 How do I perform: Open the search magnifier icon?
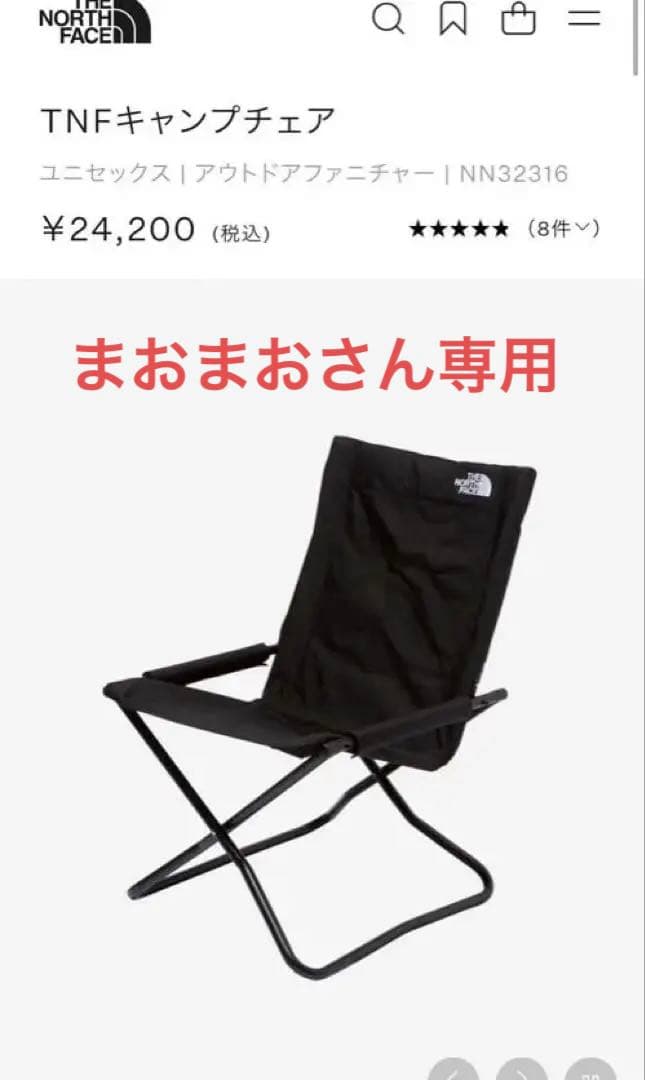coord(388,18)
